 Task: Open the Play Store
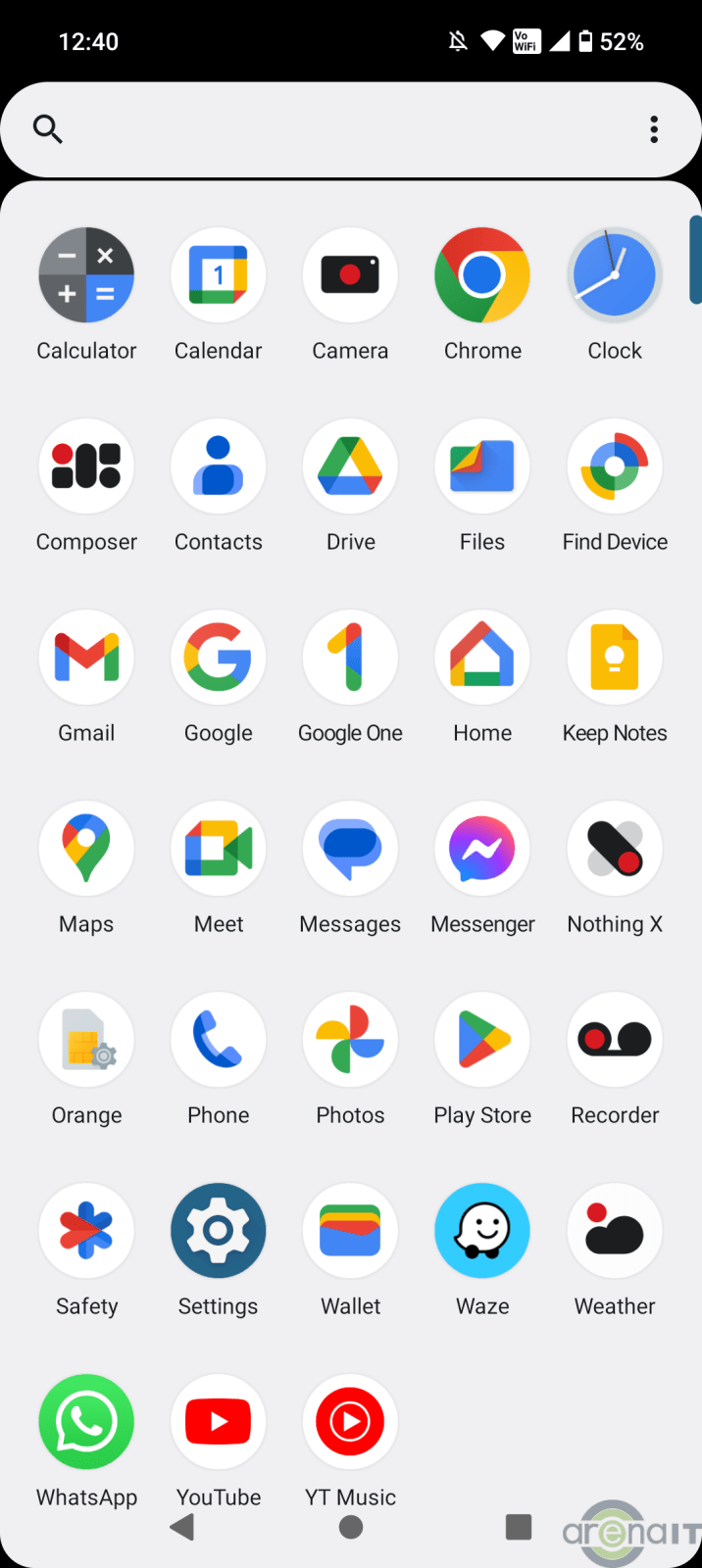coord(482,1040)
